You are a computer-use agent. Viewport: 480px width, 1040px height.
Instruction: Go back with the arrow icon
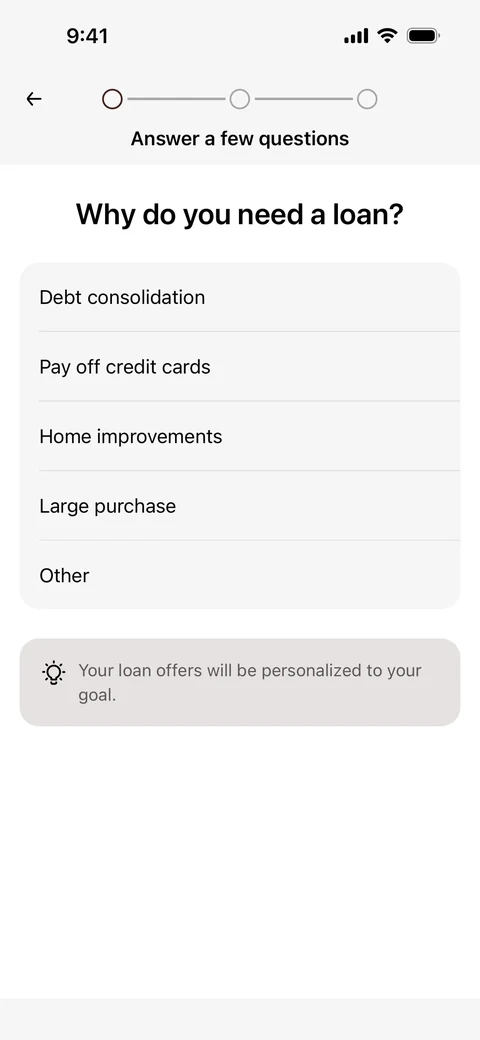point(34,99)
